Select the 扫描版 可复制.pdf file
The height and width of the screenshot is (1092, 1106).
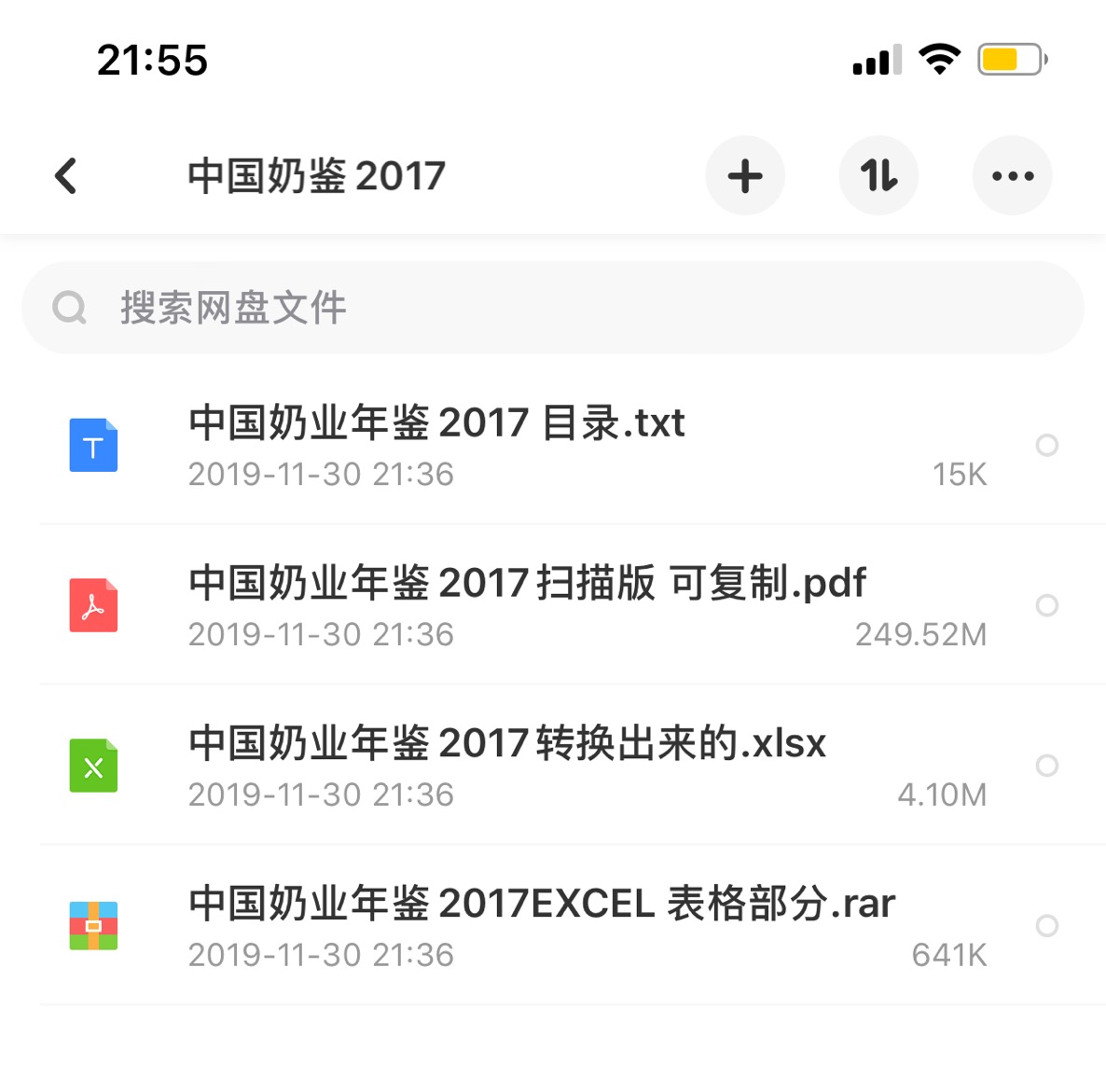point(1046,605)
